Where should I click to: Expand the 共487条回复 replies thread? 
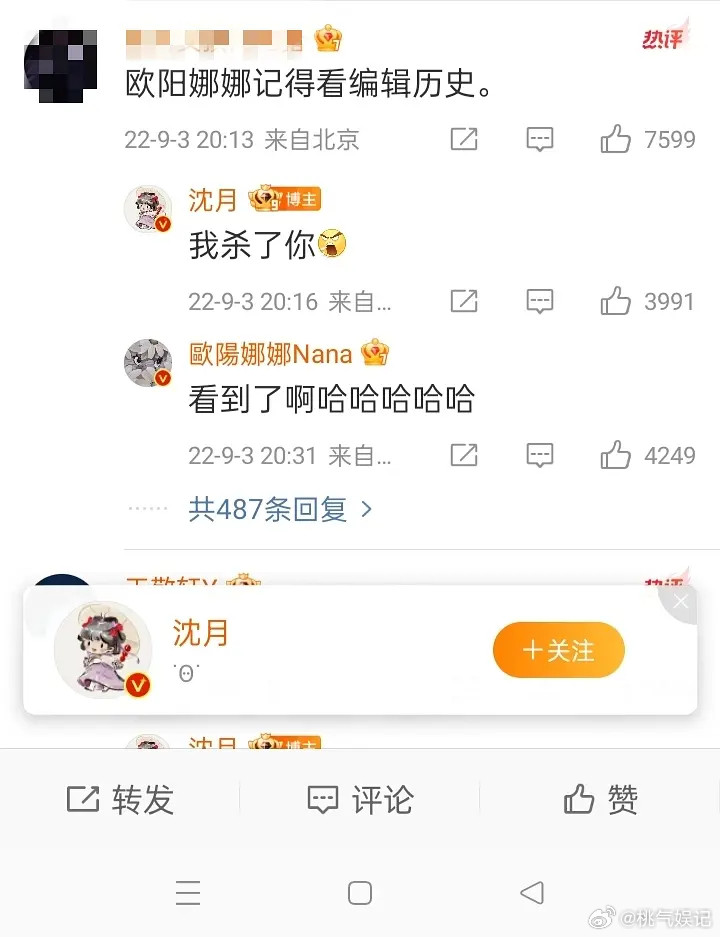[268, 509]
